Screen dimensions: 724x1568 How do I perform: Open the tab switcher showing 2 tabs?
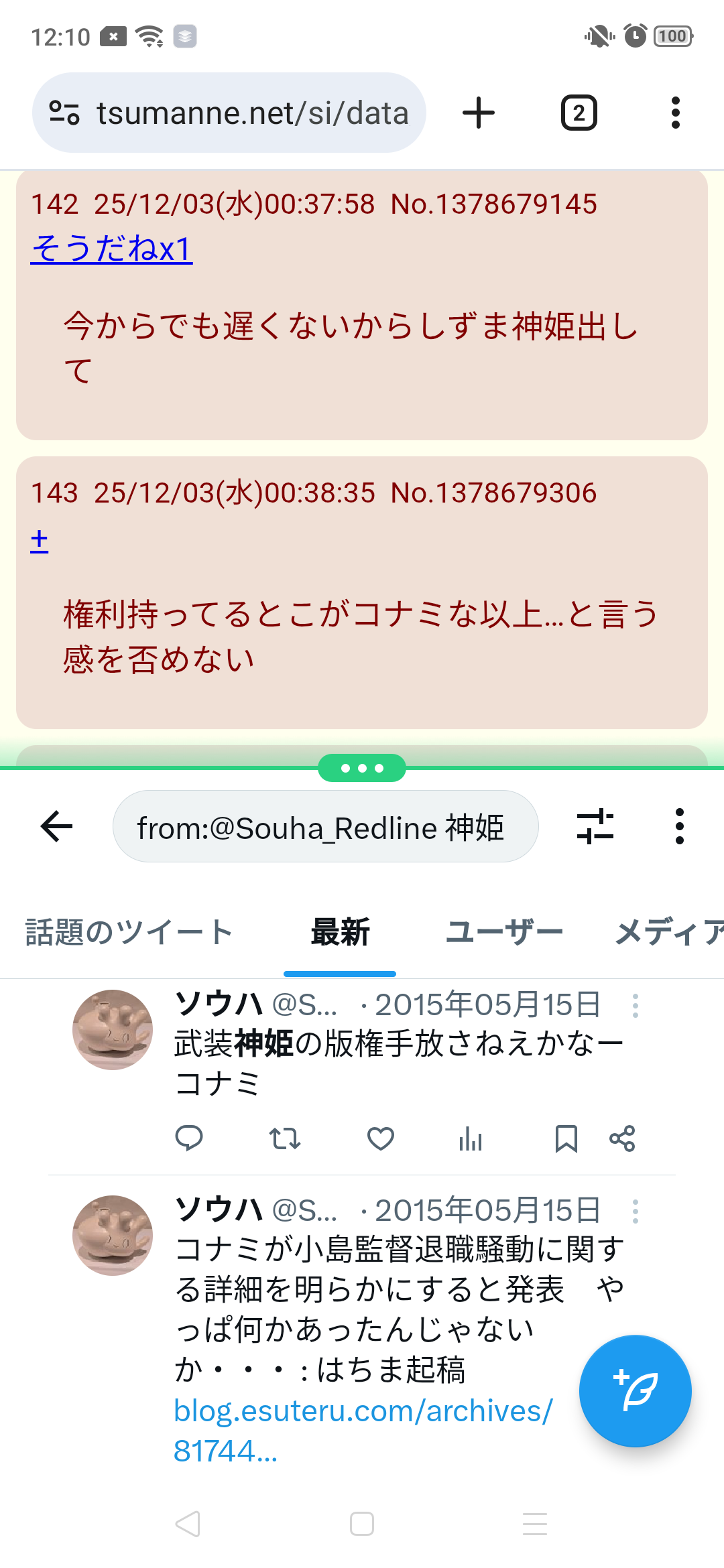pos(579,113)
